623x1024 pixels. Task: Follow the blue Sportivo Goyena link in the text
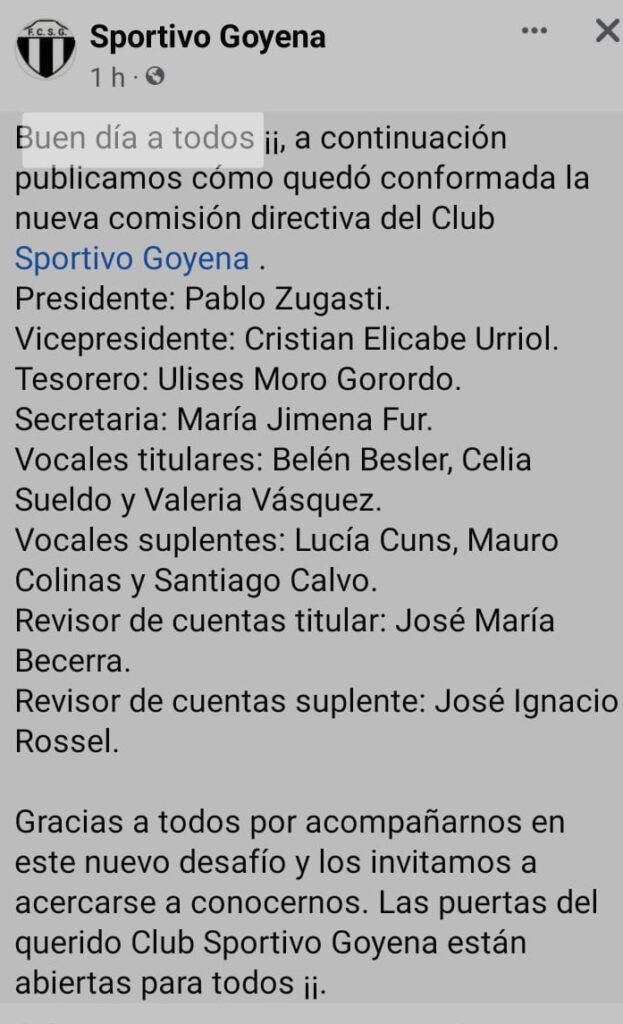tap(132, 259)
